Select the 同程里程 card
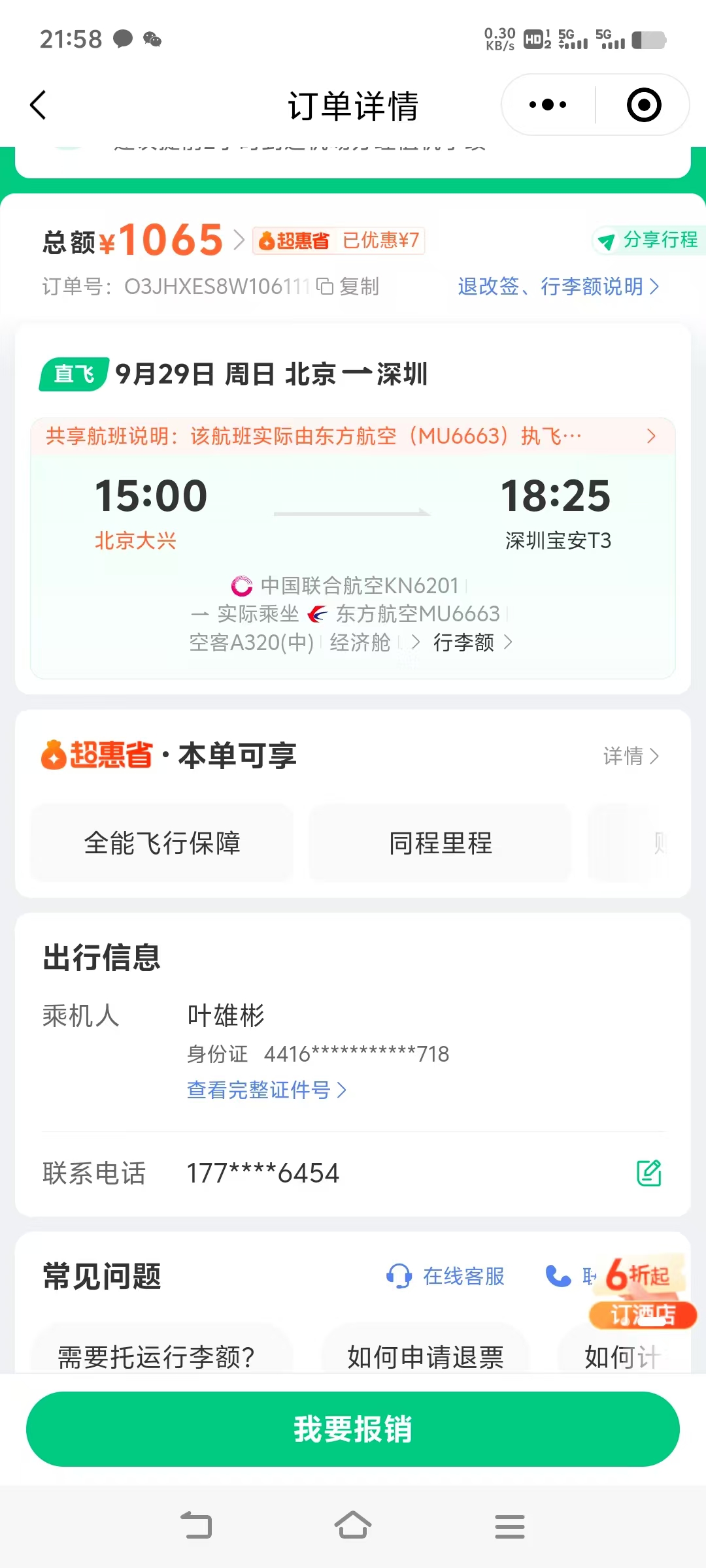706x1568 pixels. [x=440, y=843]
